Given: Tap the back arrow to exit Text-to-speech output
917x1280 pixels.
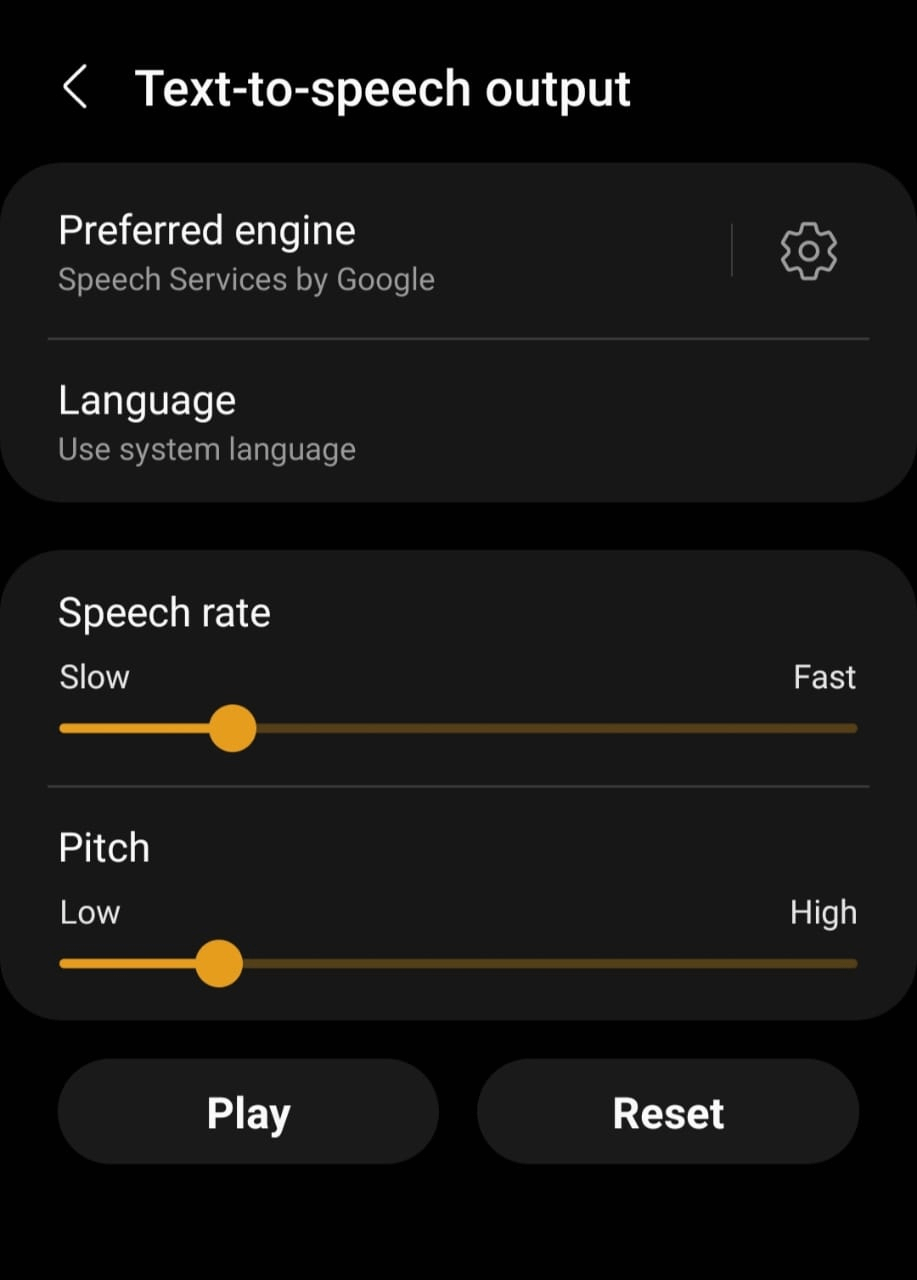Looking at the screenshot, I should tap(75, 86).
